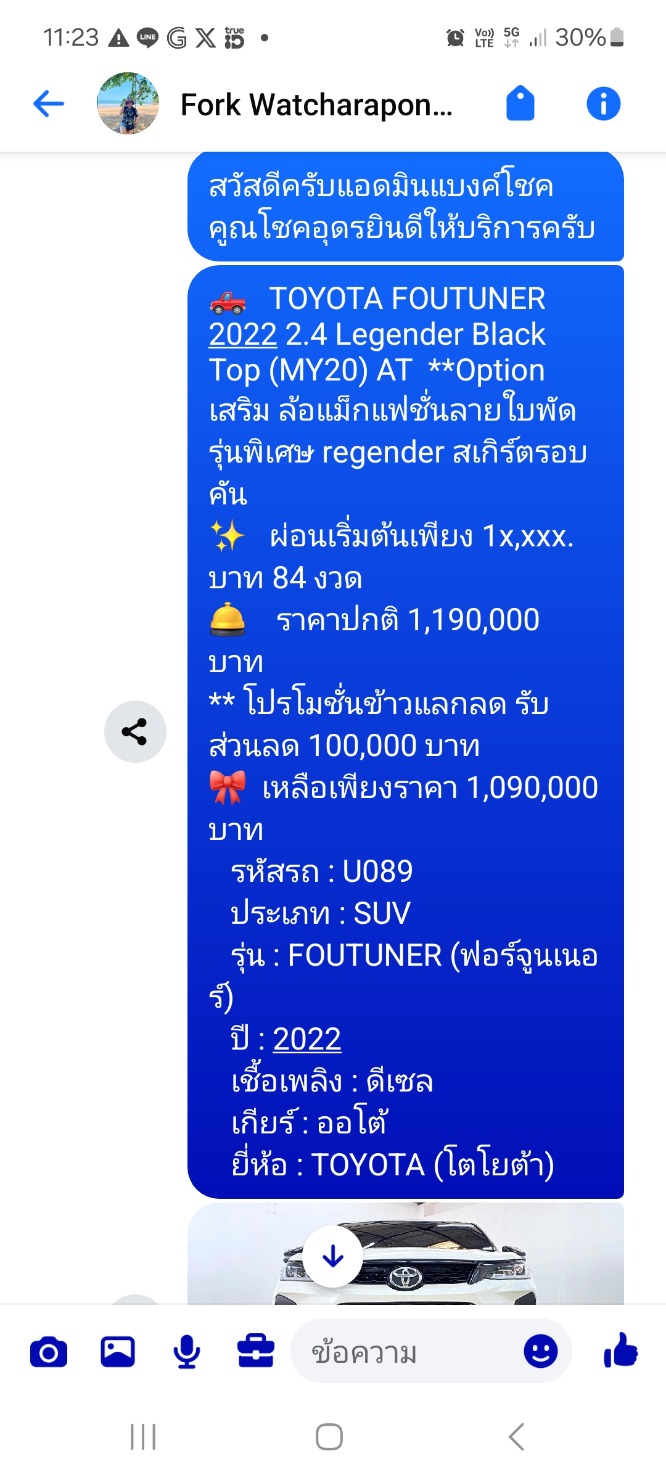The width and height of the screenshot is (666, 1480).
Task: Record a voice message with microphone
Action: (186, 1352)
